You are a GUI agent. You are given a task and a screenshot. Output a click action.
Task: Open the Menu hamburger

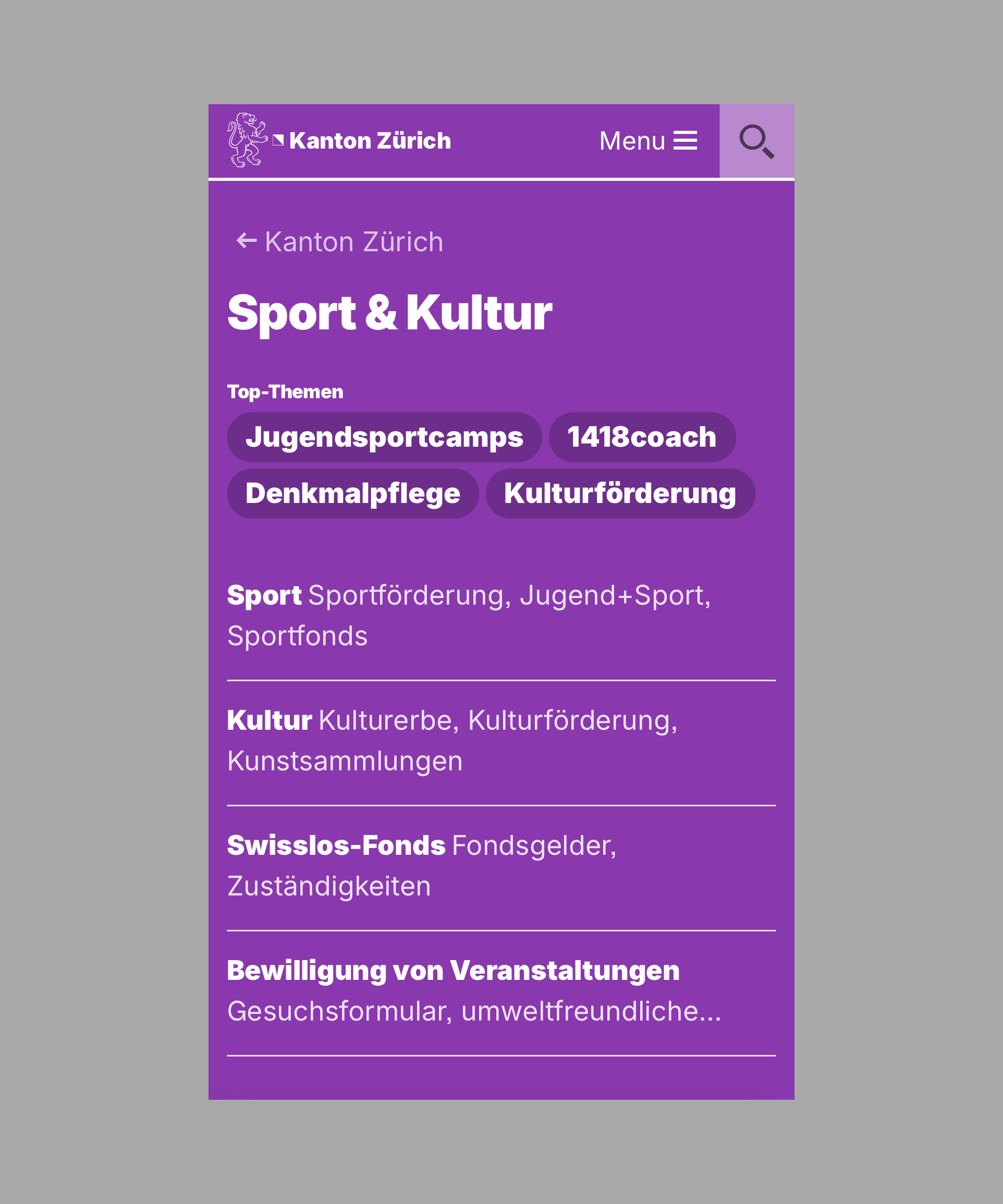point(647,141)
